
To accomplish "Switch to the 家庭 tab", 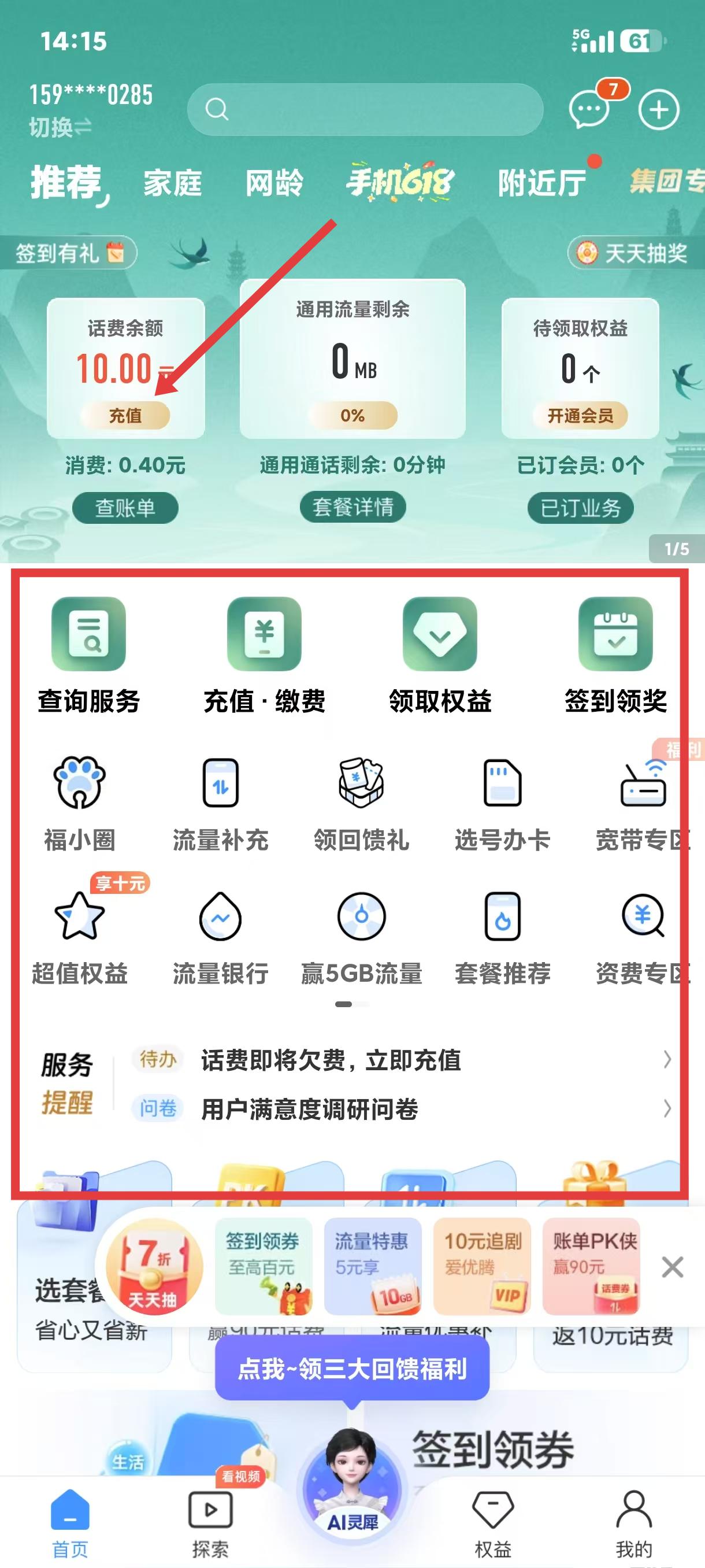I will coord(173,183).
